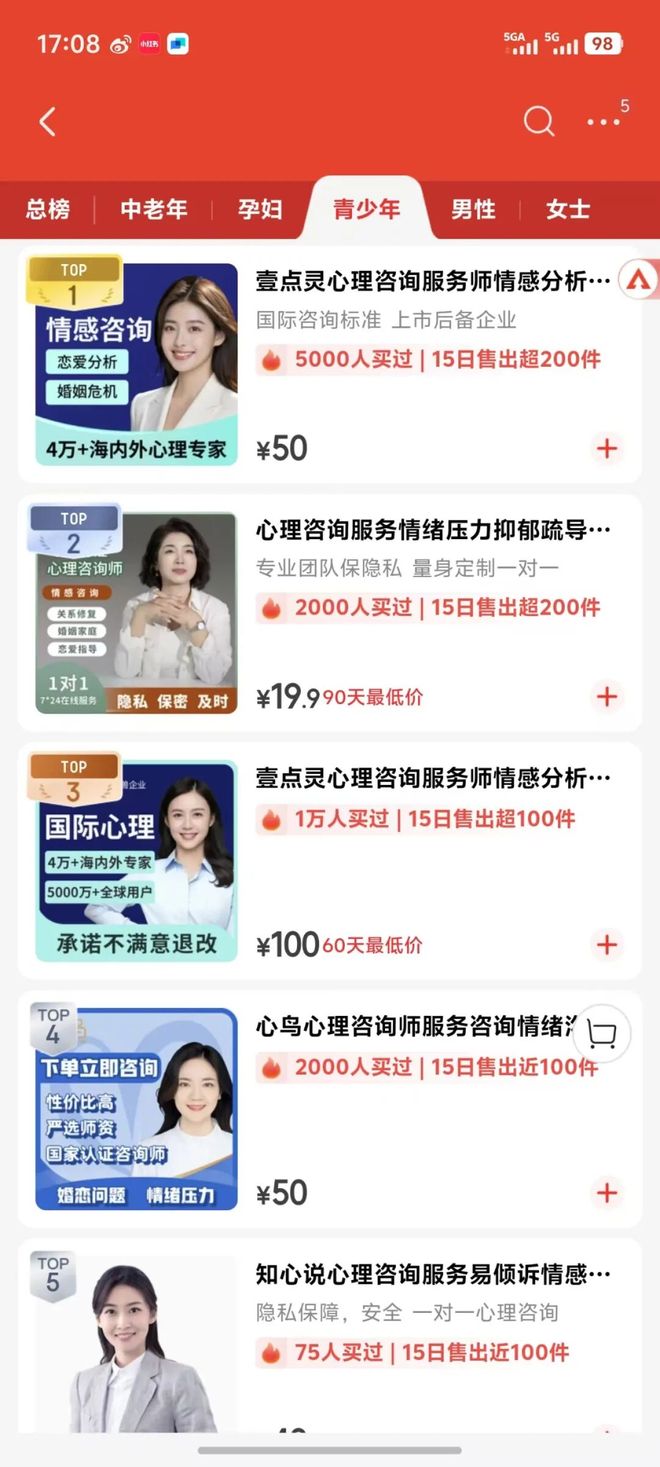This screenshot has width=660, height=1467.
Task: Switch to the 中老年 tab
Action: (x=153, y=209)
